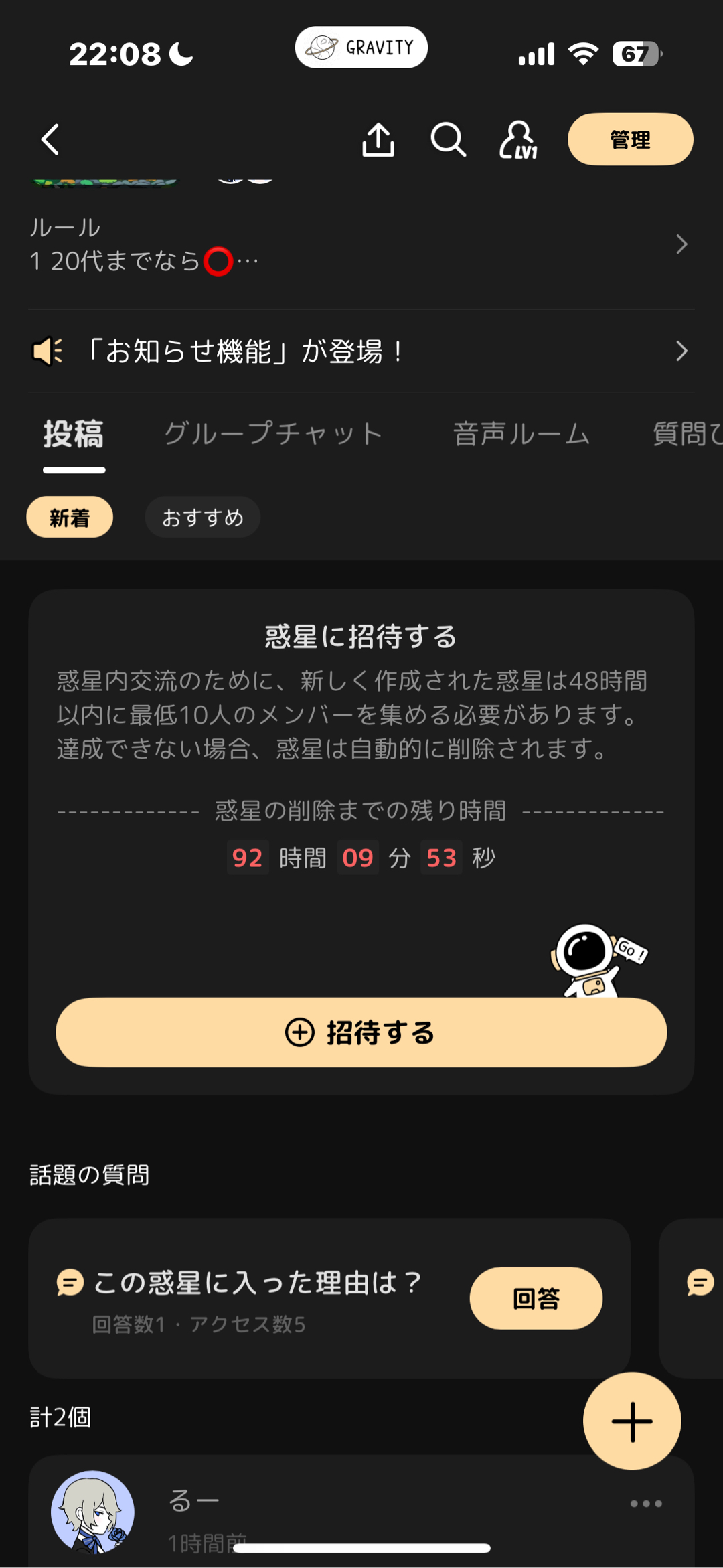Image resolution: width=723 pixels, height=1568 pixels.
Task: Select the 投稿 tab
Action: tap(74, 434)
